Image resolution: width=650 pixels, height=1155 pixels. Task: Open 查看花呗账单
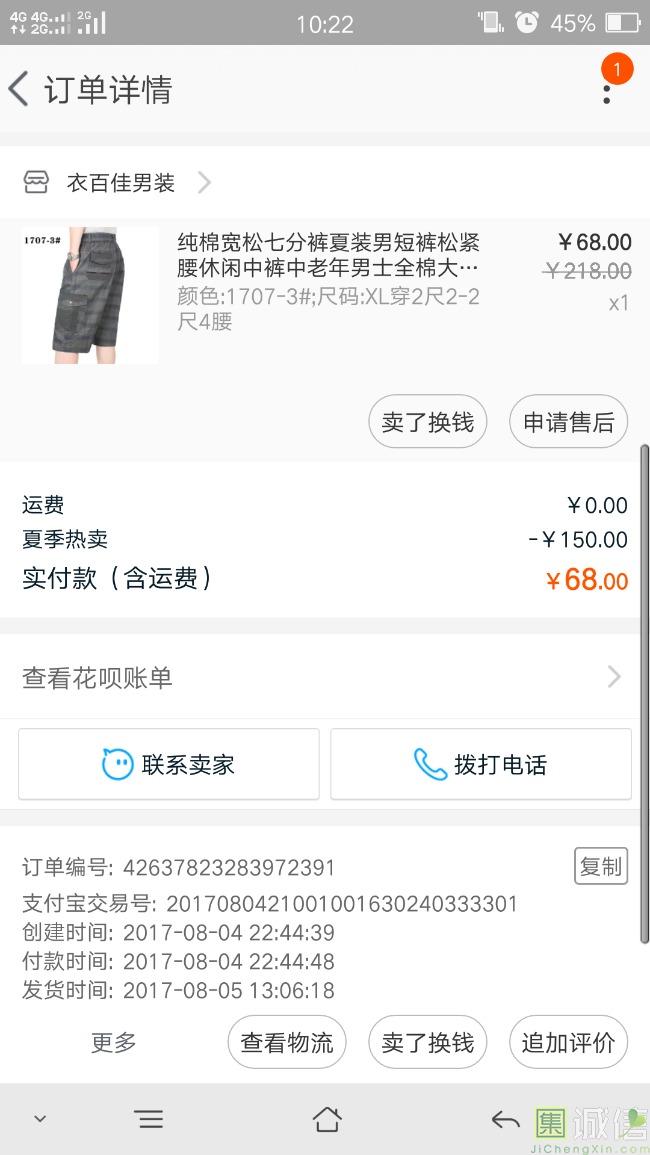click(x=320, y=677)
